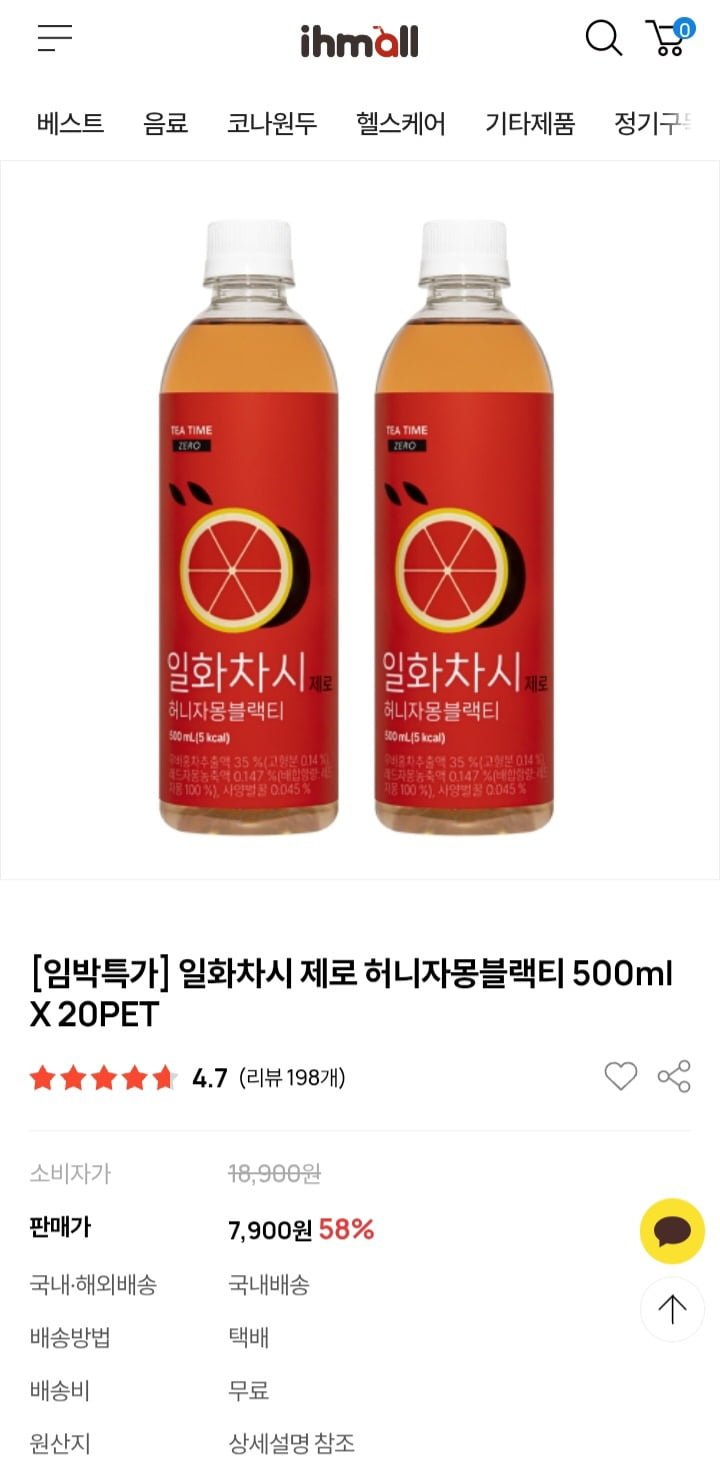720x1478 pixels.
Task: Switch to the 기타제품 tab
Action: pos(530,124)
